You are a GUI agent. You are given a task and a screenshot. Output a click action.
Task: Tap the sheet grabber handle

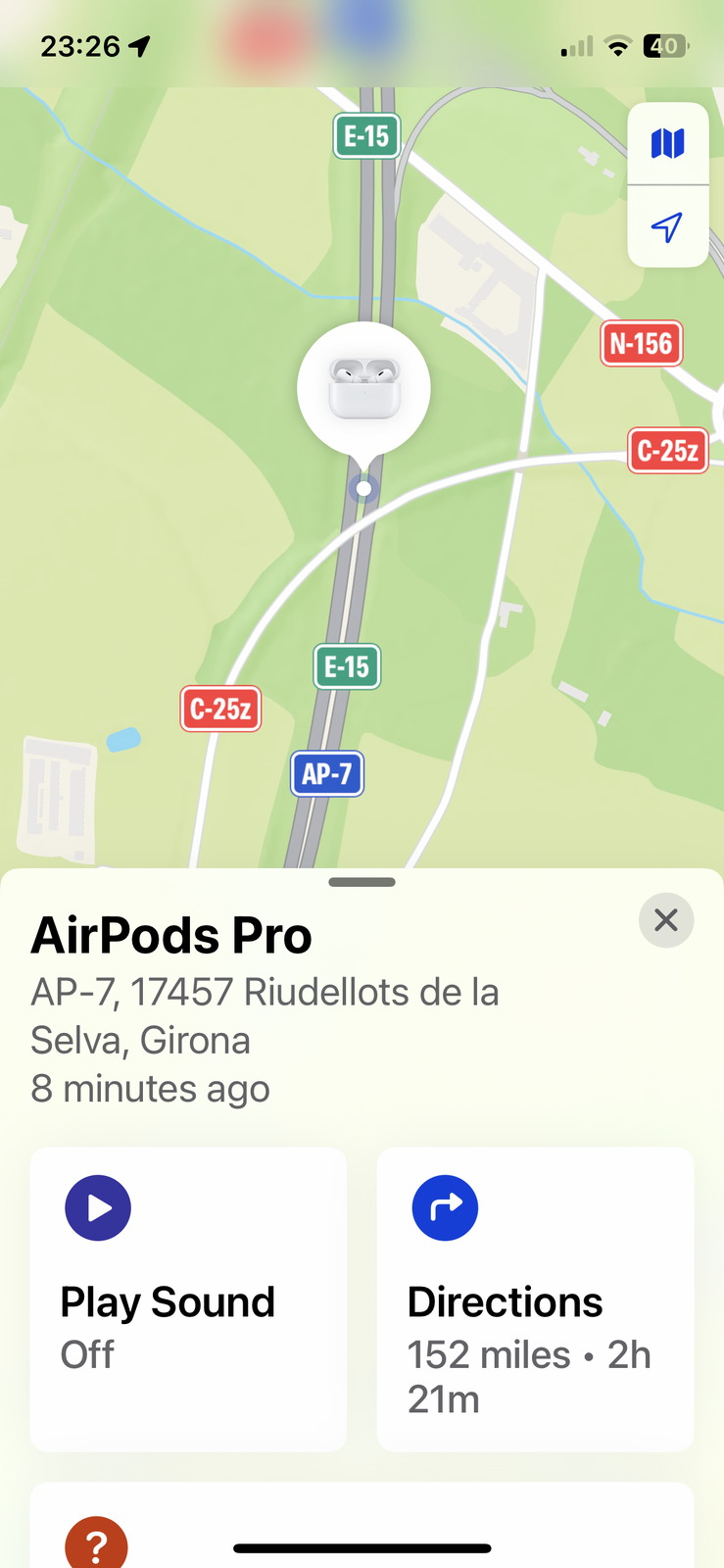362,882
